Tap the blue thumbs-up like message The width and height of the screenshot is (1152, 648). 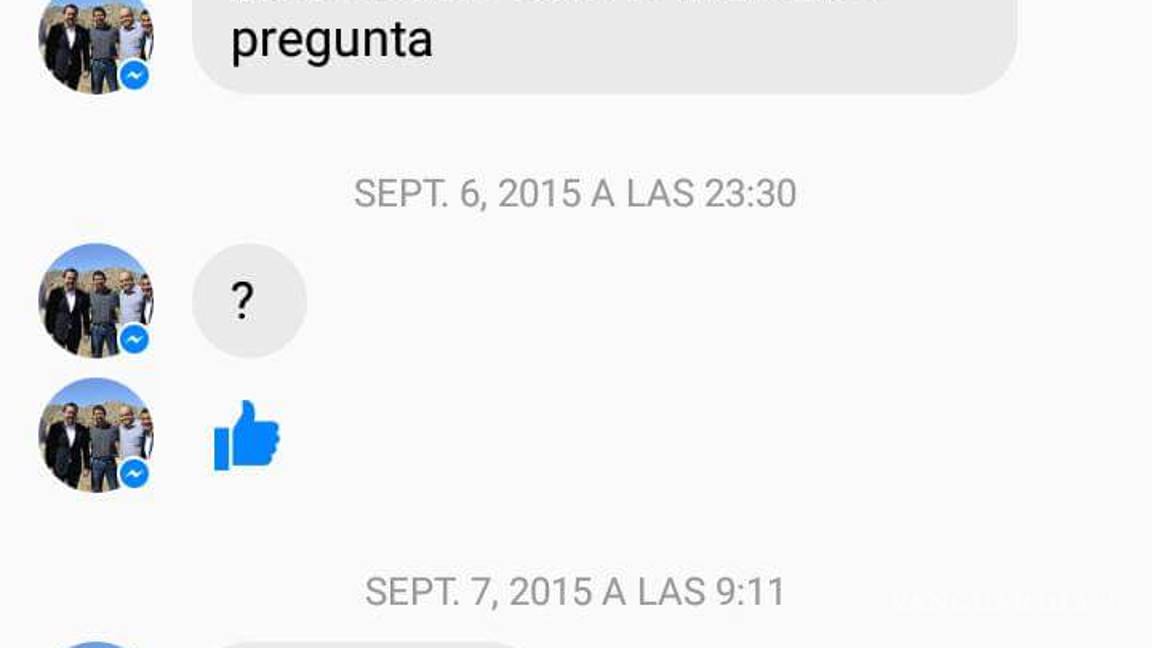pos(247,435)
